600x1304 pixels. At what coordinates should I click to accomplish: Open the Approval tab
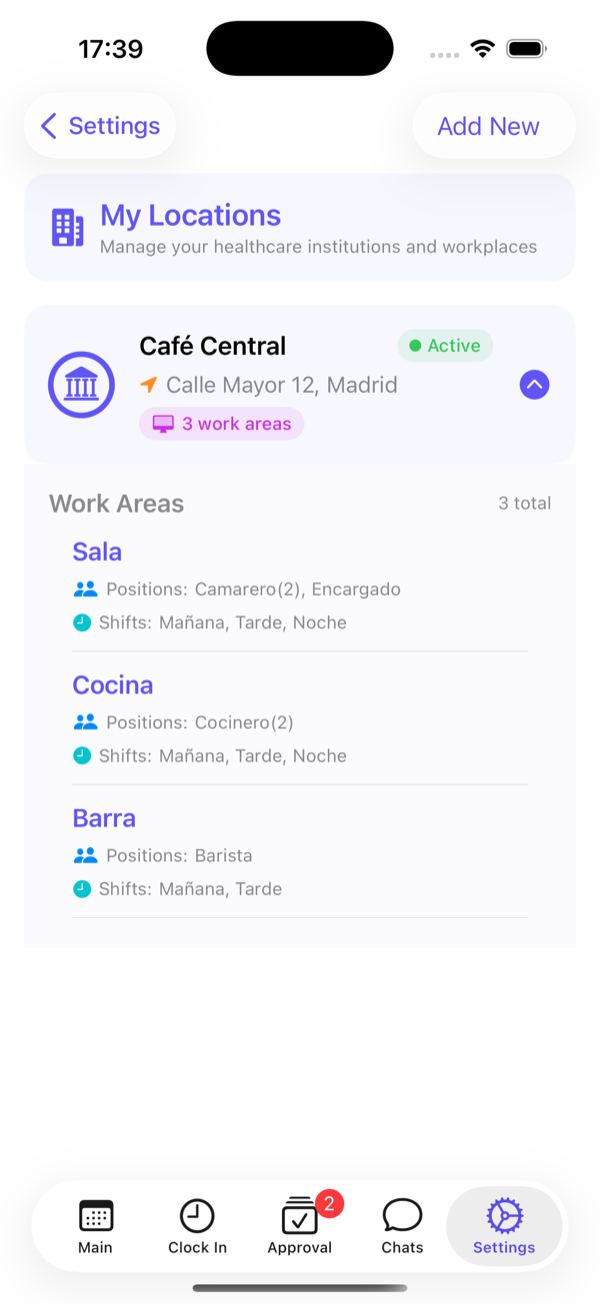click(299, 1226)
